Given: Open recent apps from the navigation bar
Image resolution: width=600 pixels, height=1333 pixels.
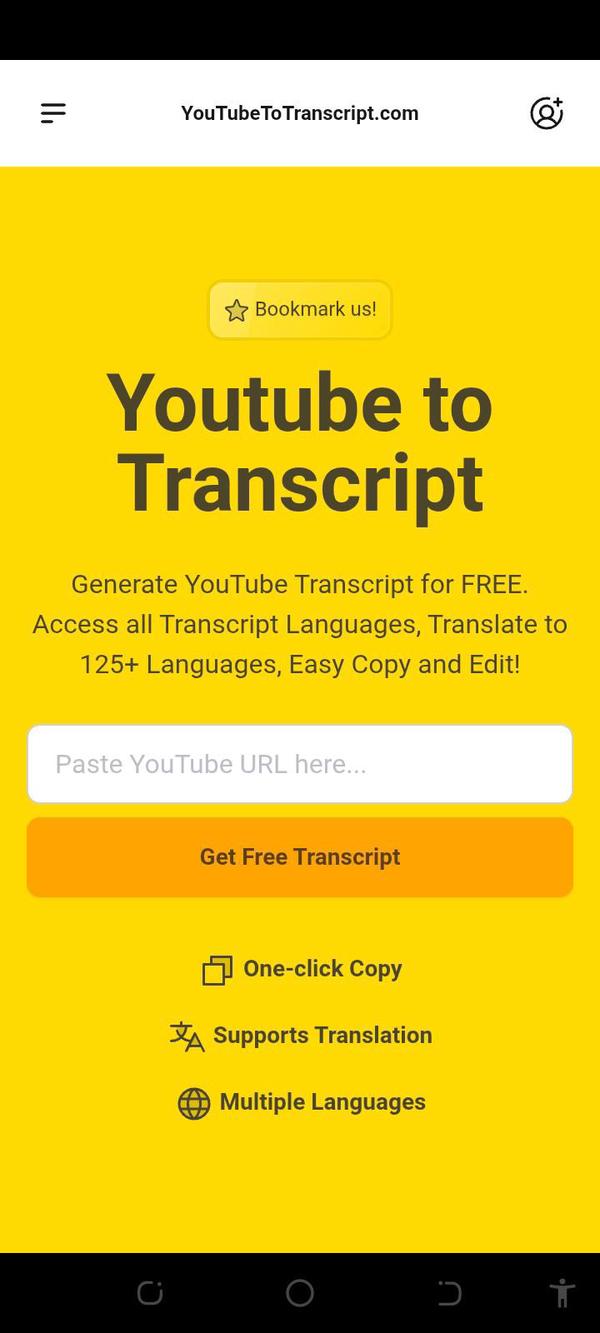Looking at the screenshot, I should click(150, 1293).
